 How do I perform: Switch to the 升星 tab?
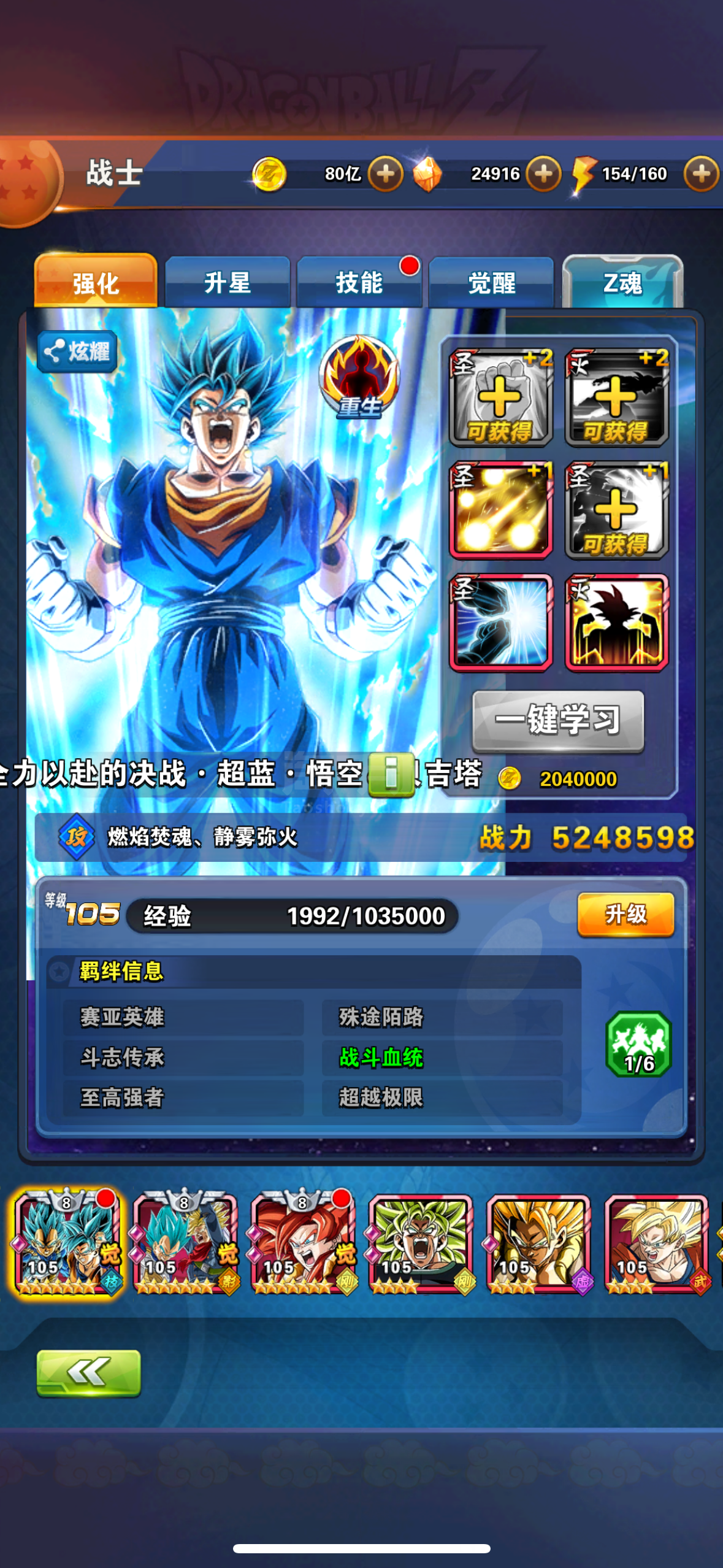228,283
